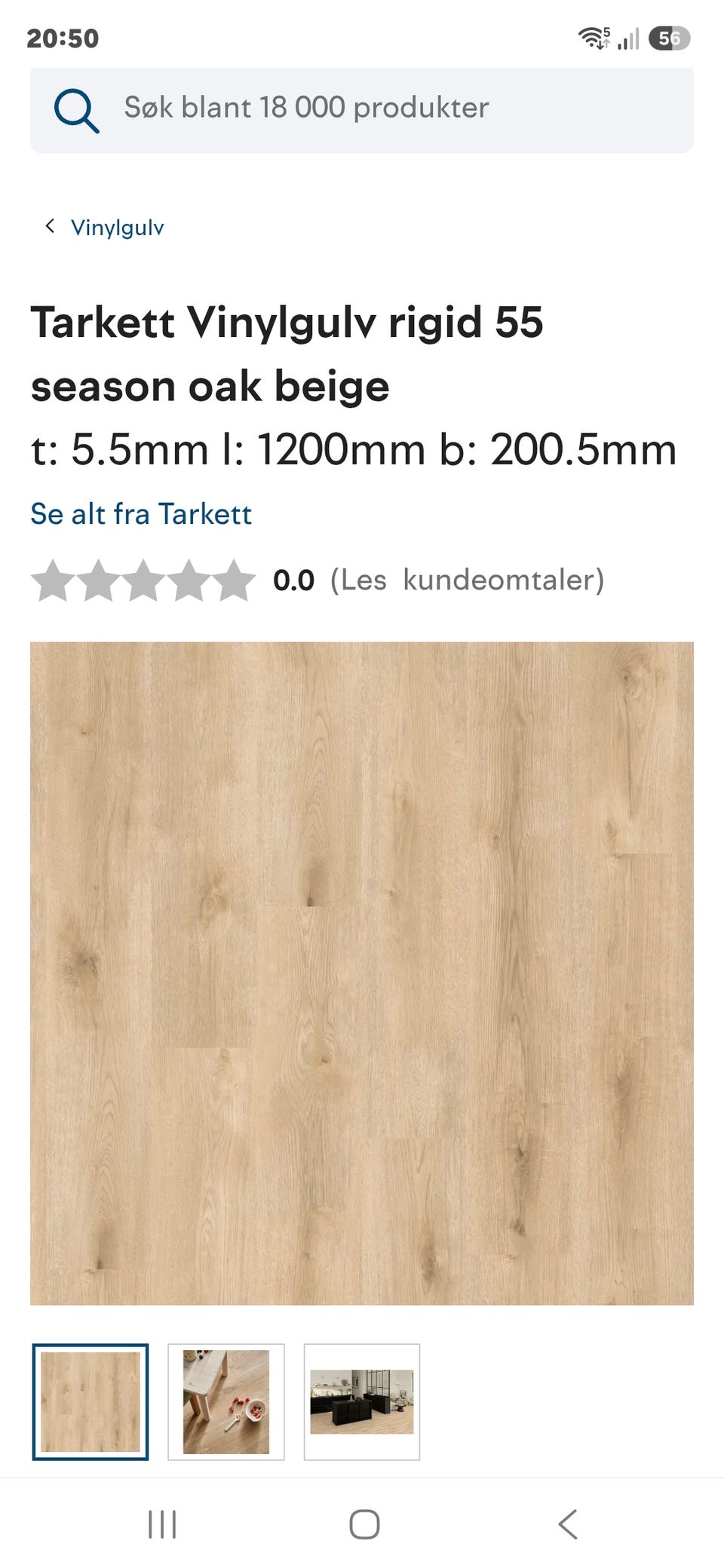Go to the home screen
Viewport: 724px width, 1568px height.
(364, 1524)
